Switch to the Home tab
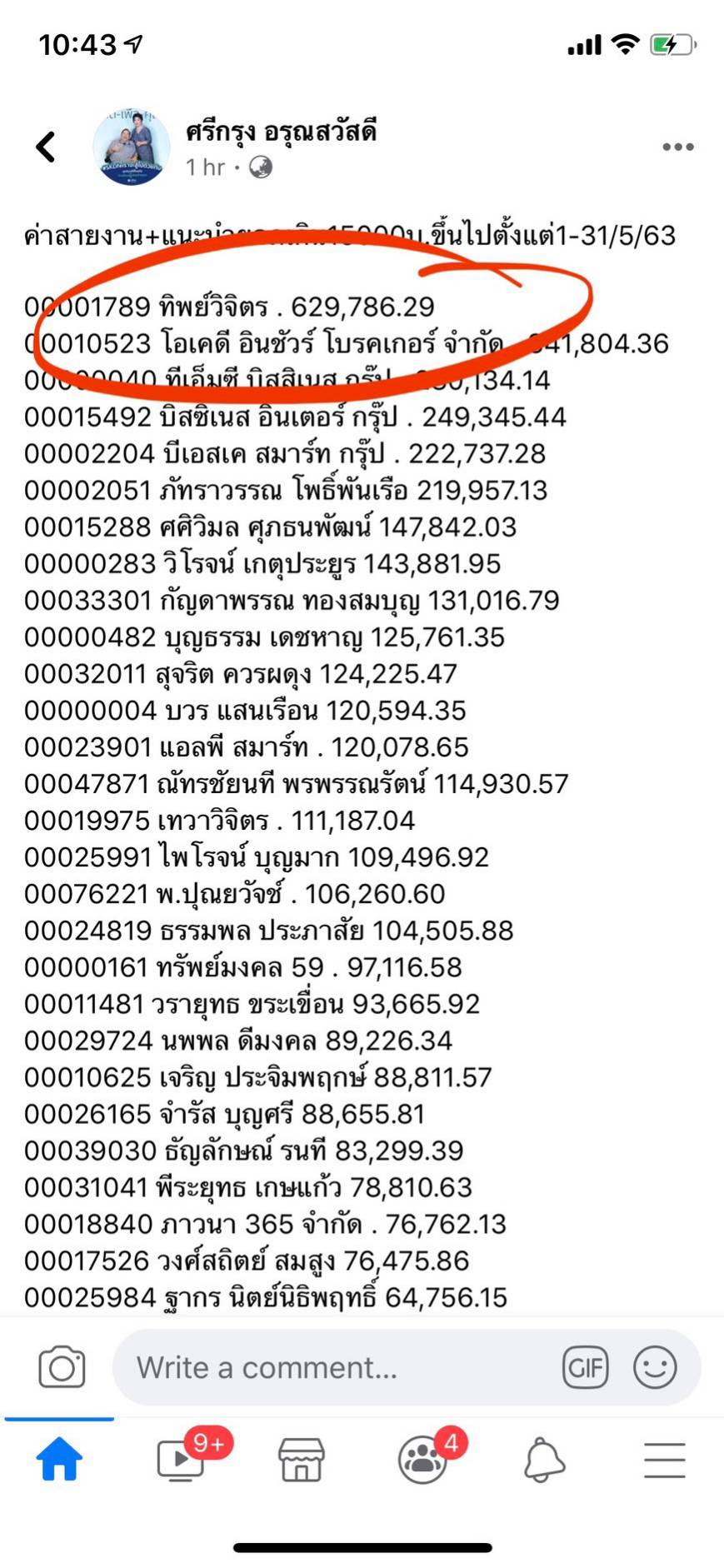 (59, 1461)
